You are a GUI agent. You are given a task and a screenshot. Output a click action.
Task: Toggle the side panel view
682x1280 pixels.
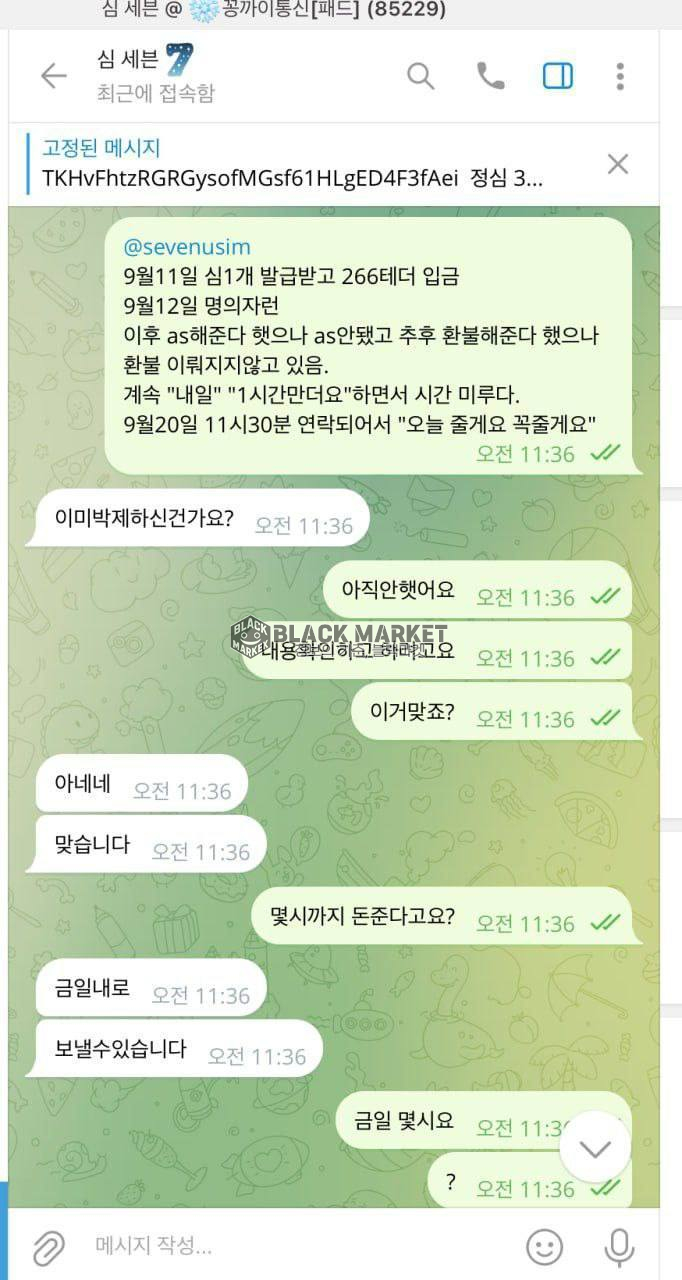click(557, 76)
